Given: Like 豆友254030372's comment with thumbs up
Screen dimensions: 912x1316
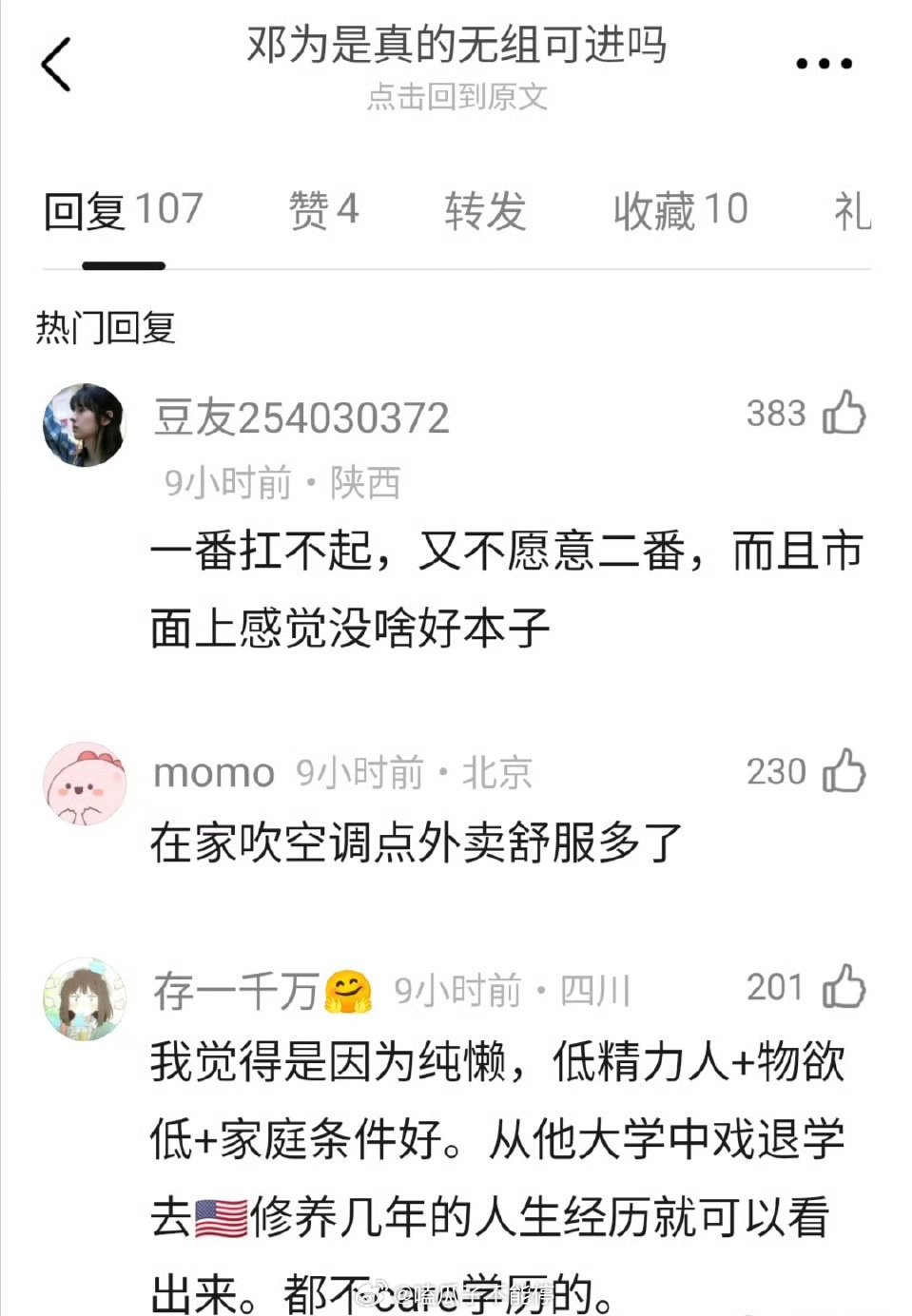Looking at the screenshot, I should click(x=844, y=414).
